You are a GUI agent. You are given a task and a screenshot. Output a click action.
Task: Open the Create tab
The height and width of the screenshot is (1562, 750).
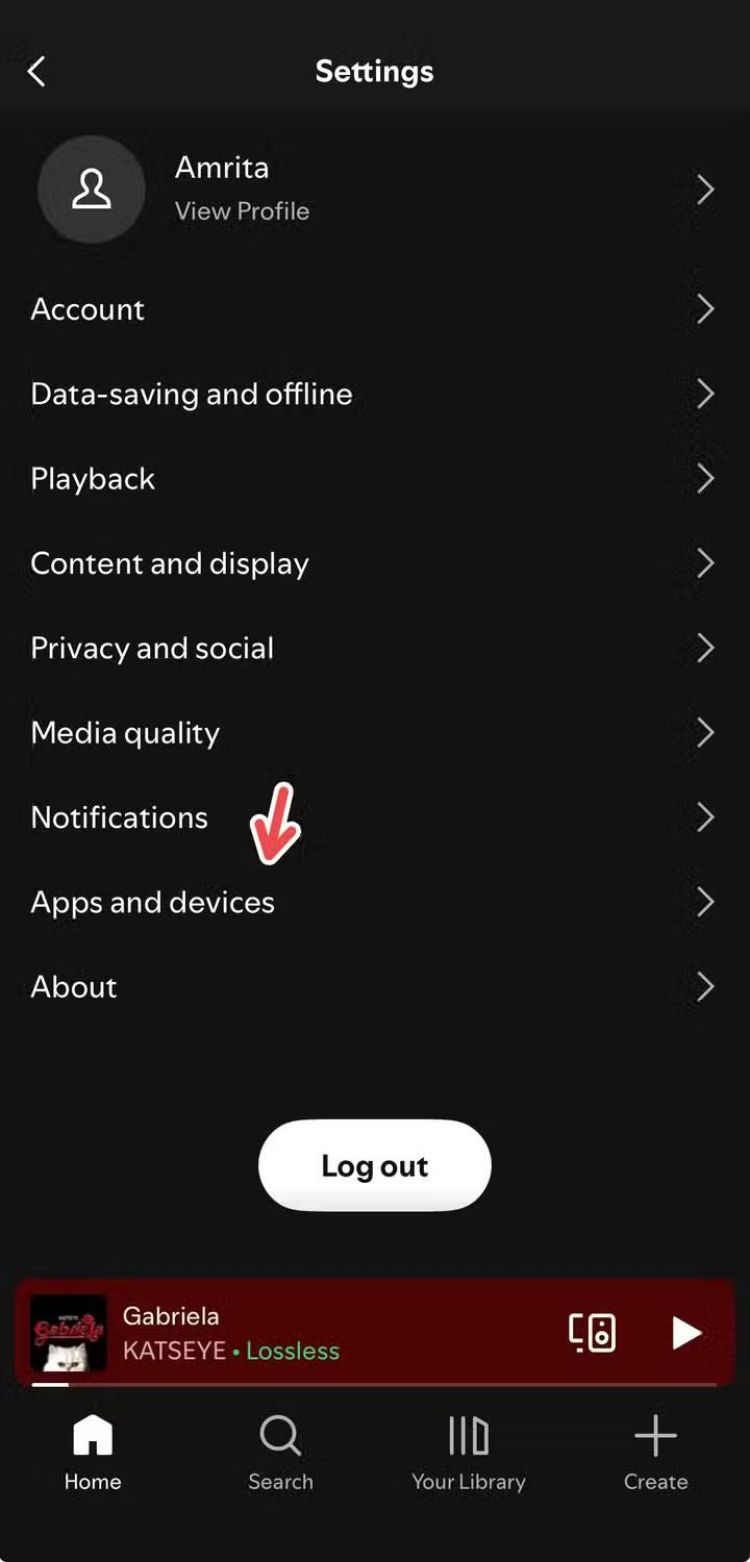pyautogui.click(x=655, y=1453)
